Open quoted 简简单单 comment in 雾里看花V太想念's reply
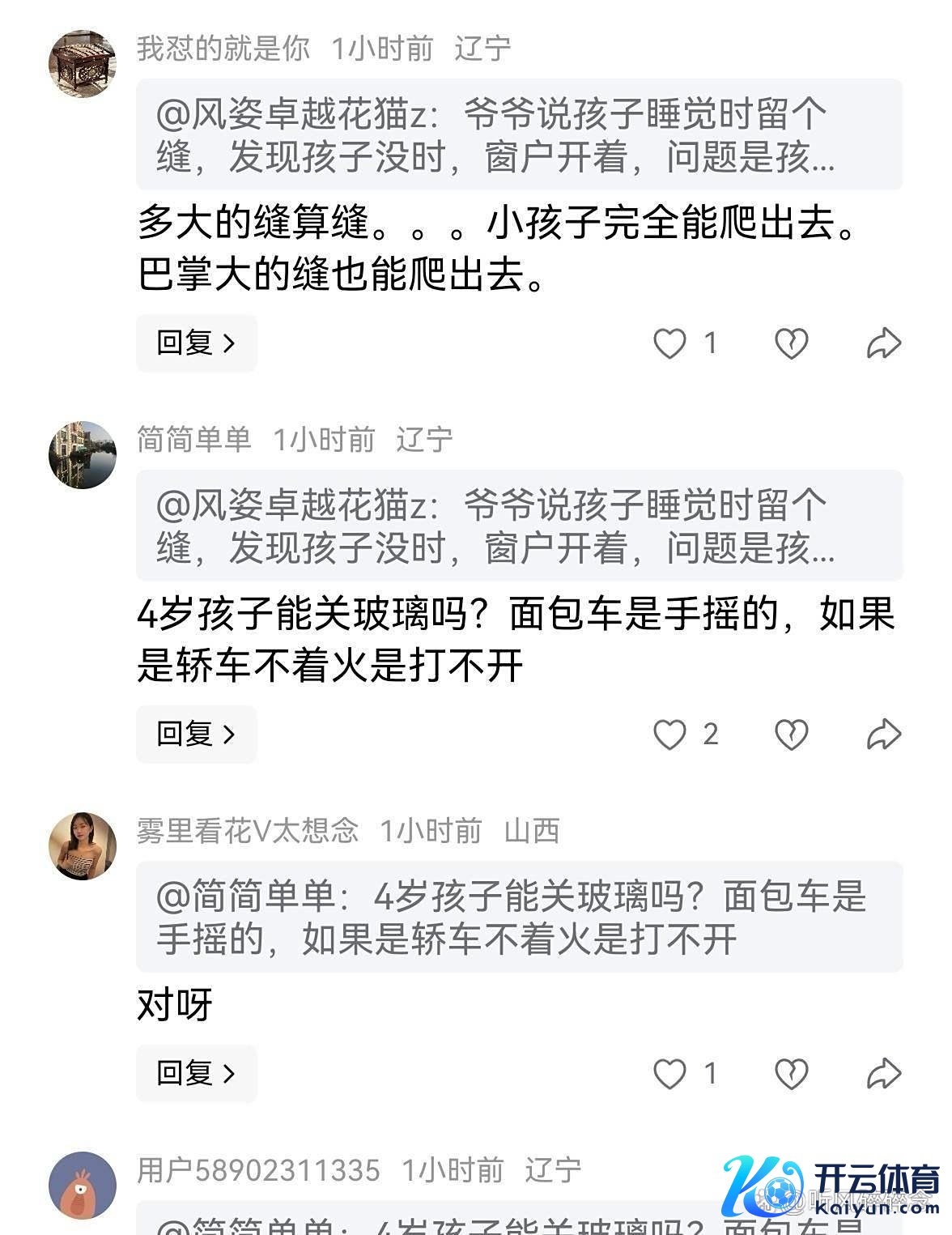The image size is (952, 1235). [518, 917]
